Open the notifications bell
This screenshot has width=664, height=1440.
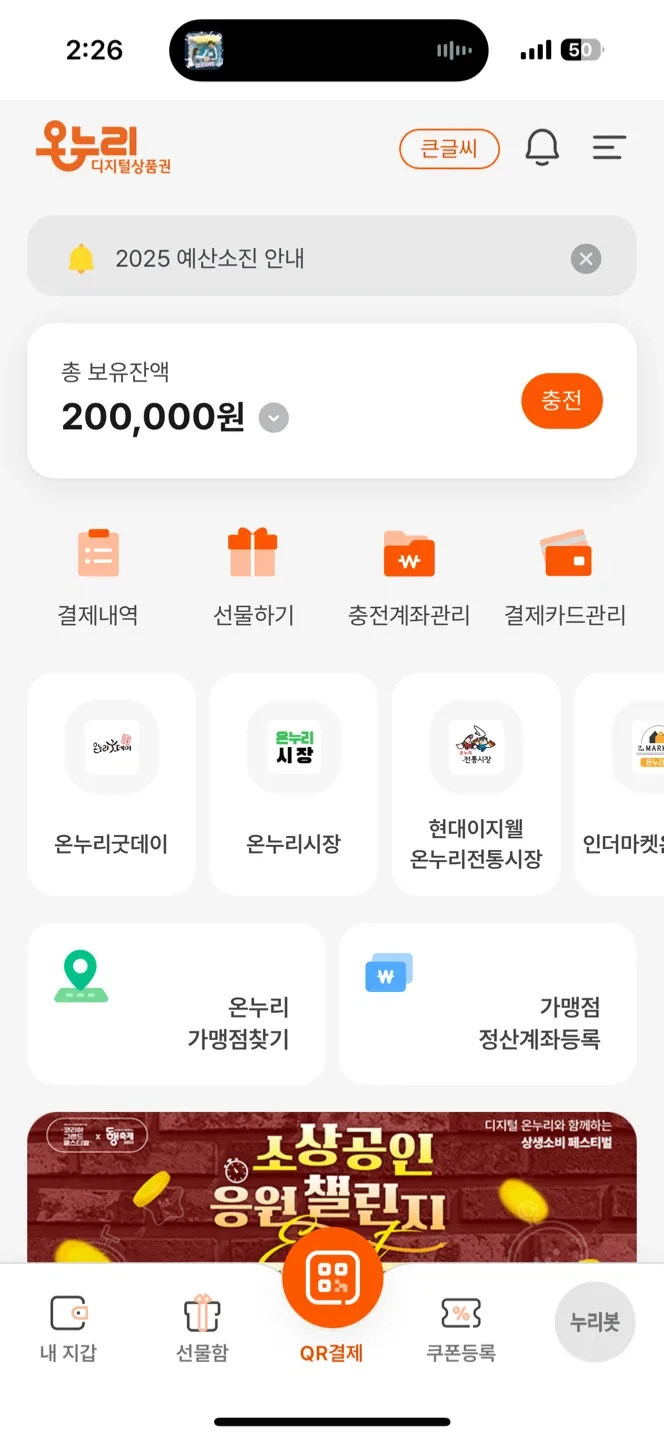pos(542,148)
